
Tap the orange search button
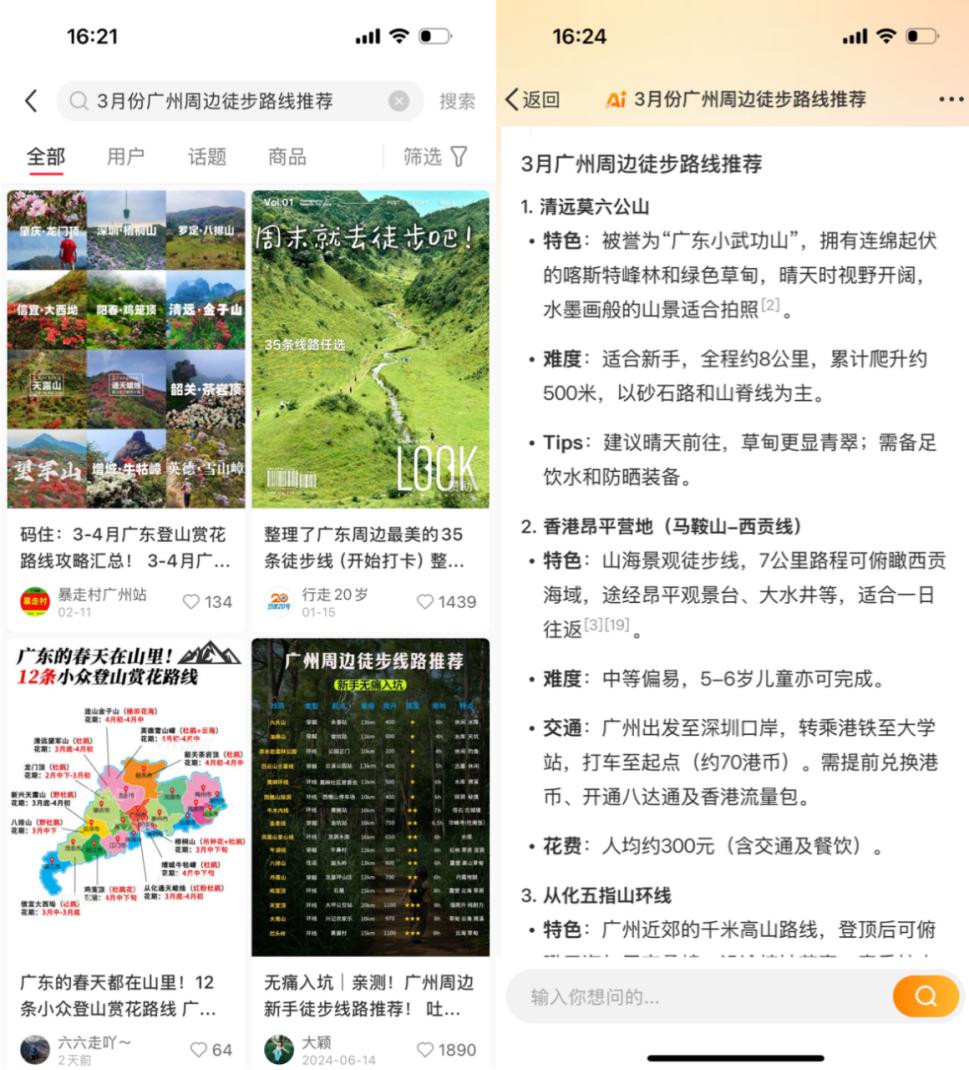925,996
